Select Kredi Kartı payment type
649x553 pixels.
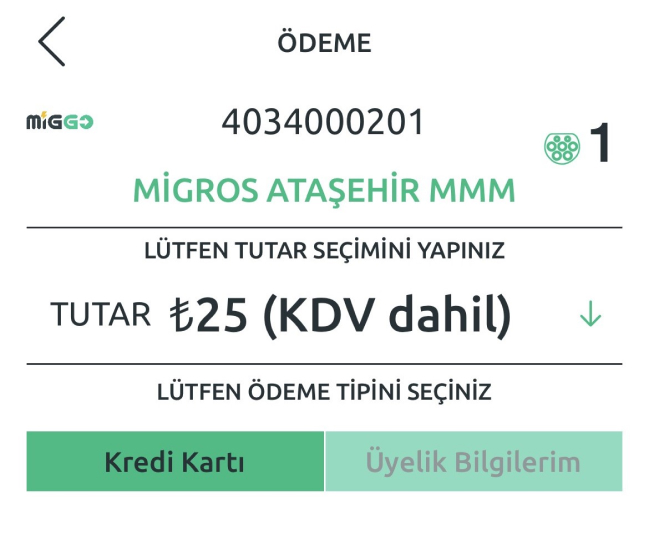coord(175,462)
